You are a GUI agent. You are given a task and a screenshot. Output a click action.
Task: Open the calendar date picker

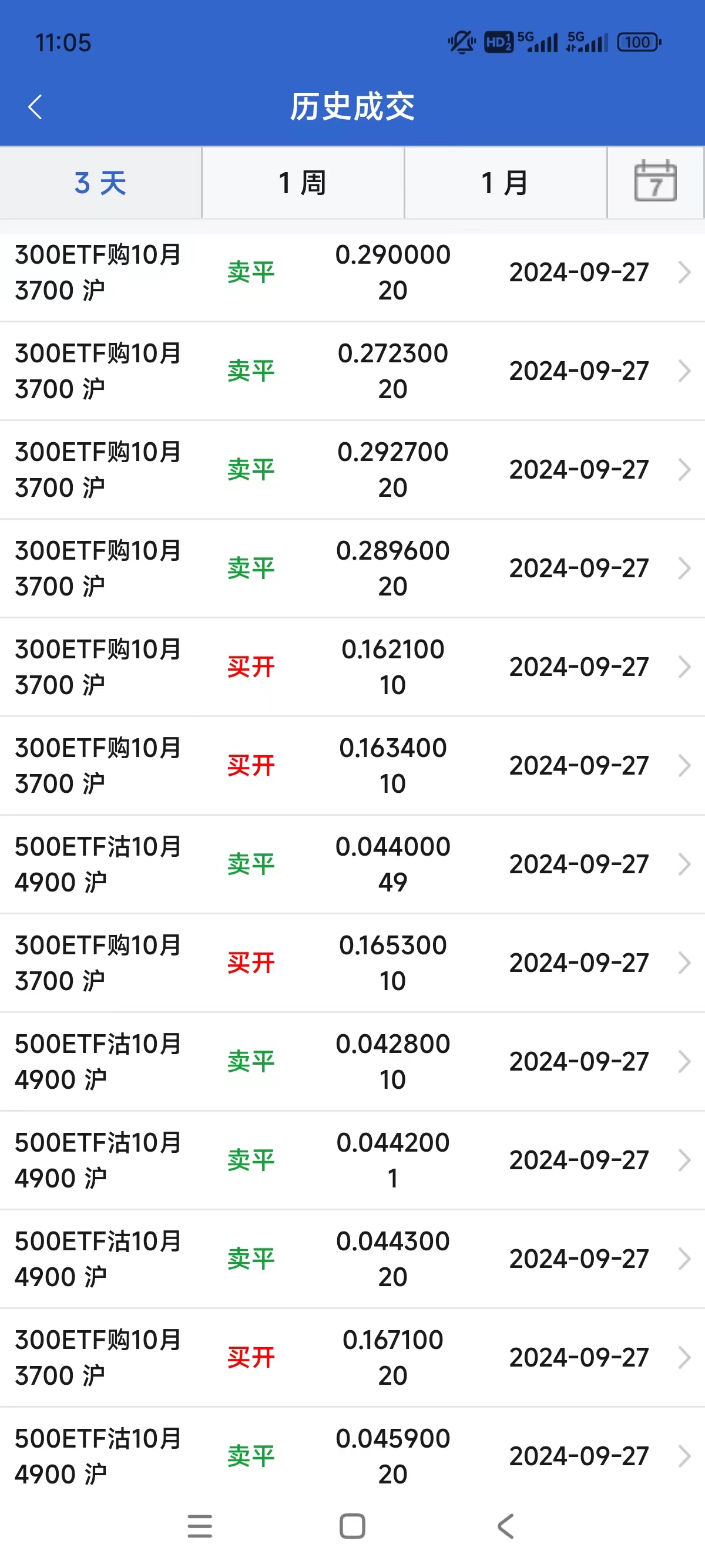(655, 181)
